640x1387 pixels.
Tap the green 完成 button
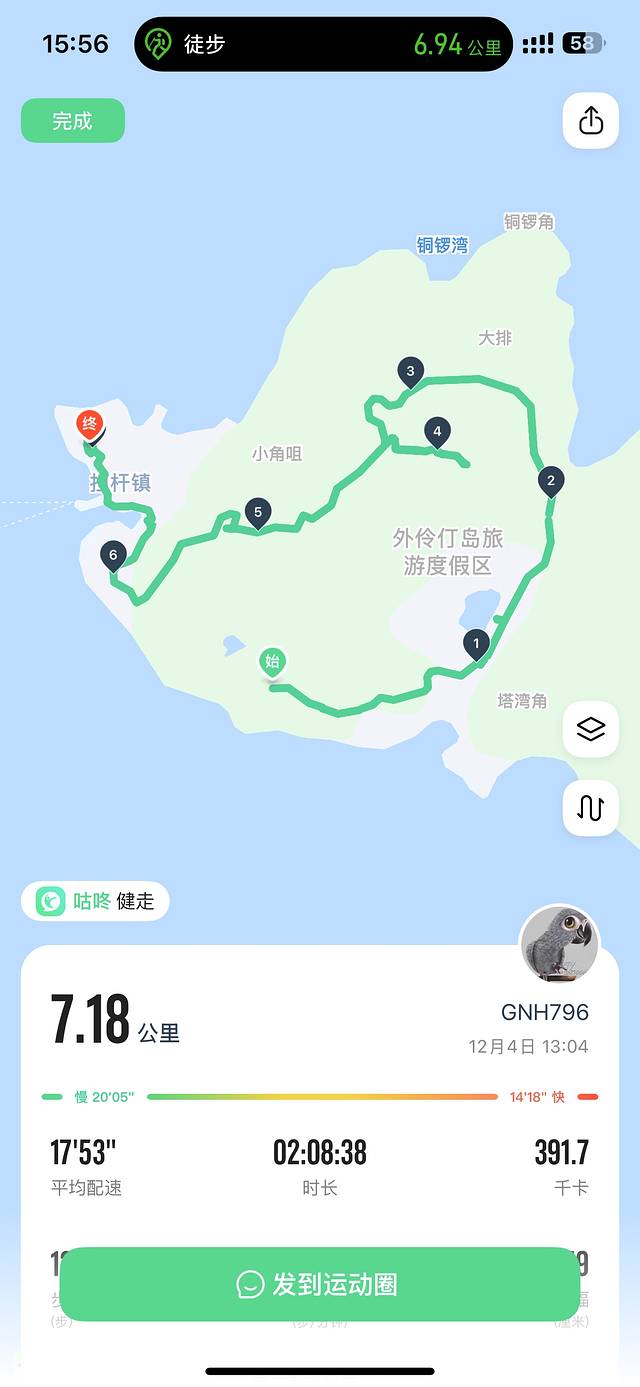tap(73, 121)
